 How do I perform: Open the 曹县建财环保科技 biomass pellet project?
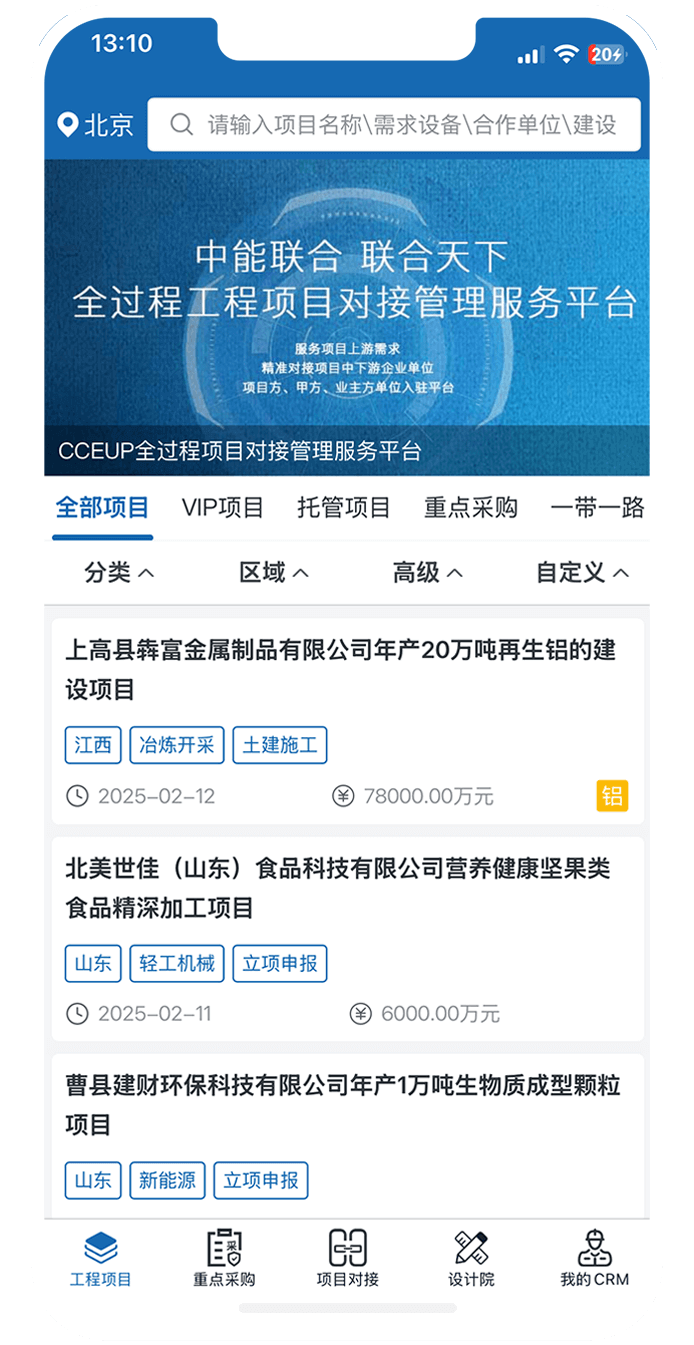tap(342, 1104)
